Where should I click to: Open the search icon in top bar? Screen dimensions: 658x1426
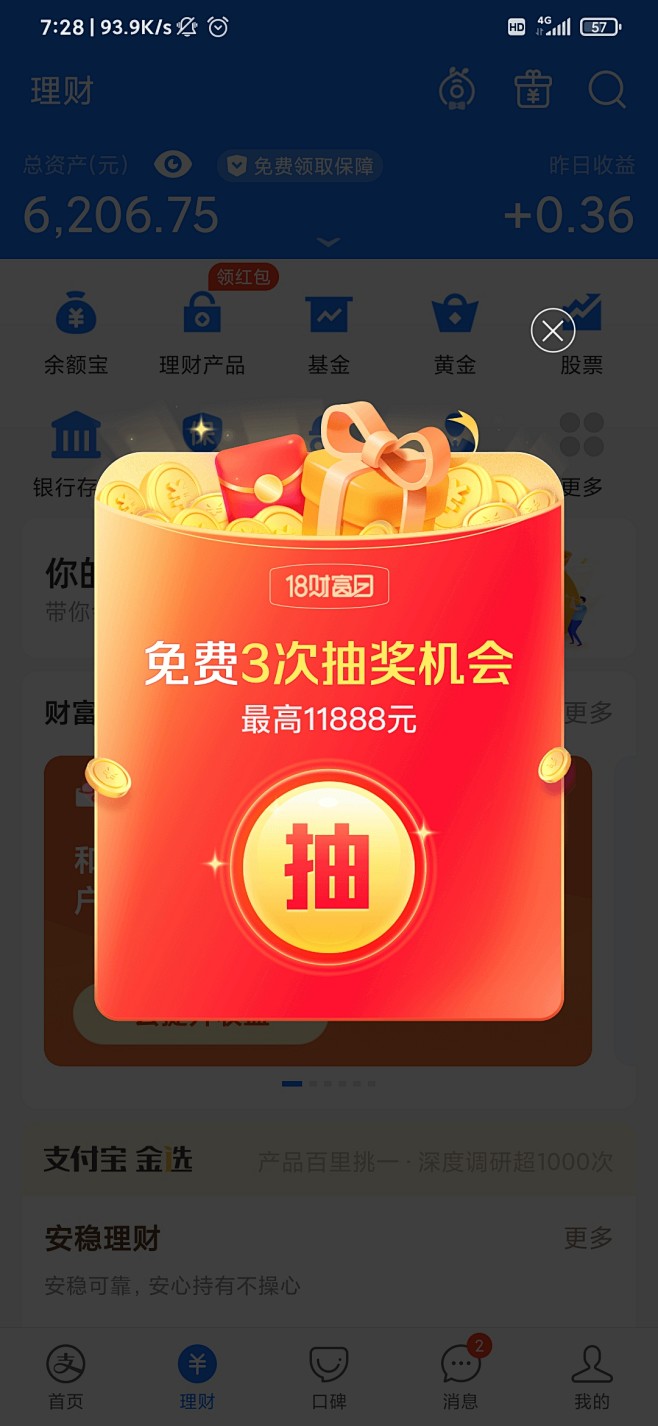606,90
